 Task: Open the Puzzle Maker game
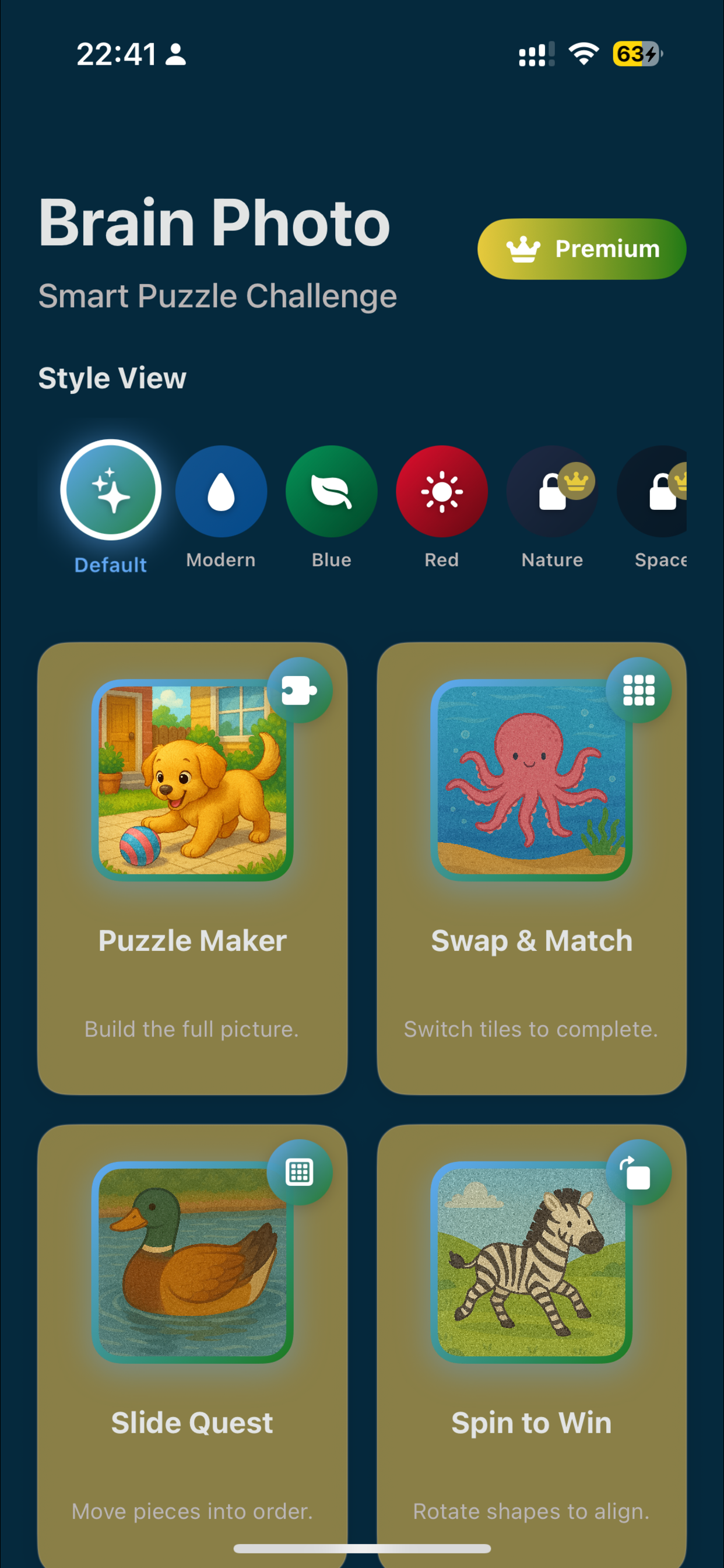tap(192, 868)
